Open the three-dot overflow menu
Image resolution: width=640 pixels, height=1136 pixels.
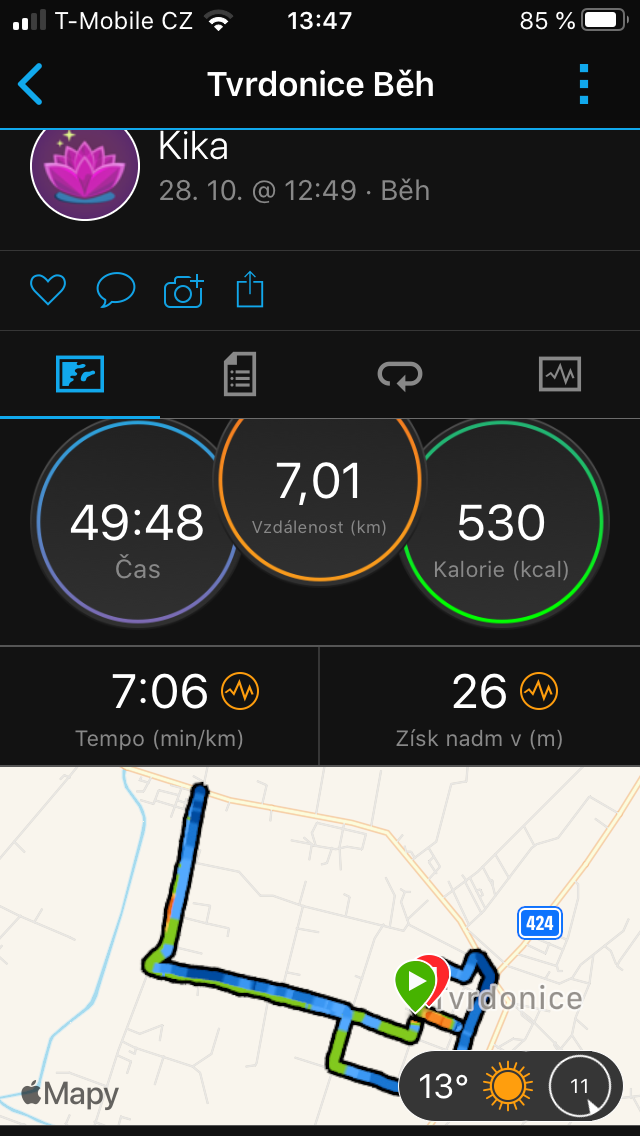(x=584, y=85)
